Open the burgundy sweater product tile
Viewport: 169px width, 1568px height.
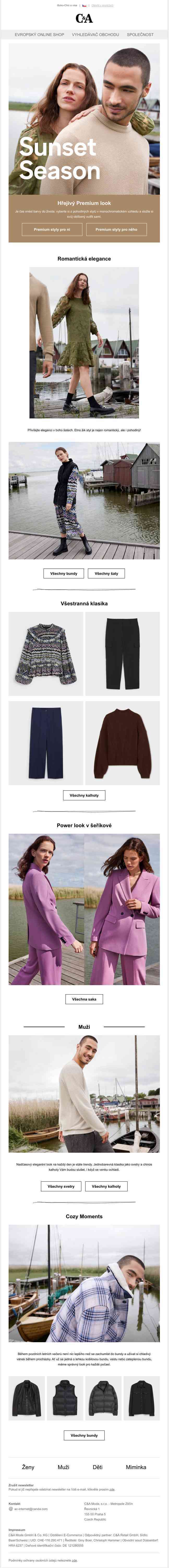pyautogui.click(x=122, y=743)
